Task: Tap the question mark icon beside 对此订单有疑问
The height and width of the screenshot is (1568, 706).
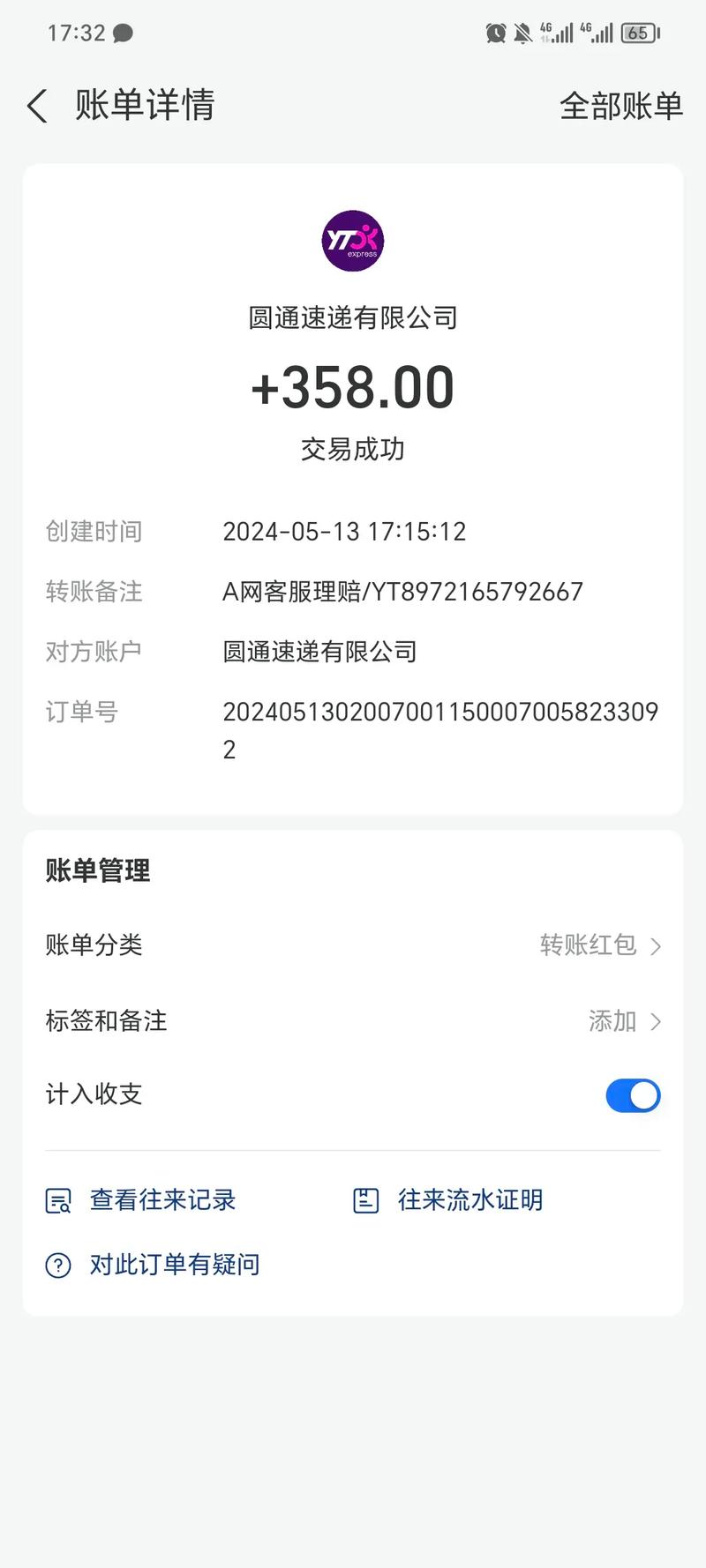Action: [56, 1265]
